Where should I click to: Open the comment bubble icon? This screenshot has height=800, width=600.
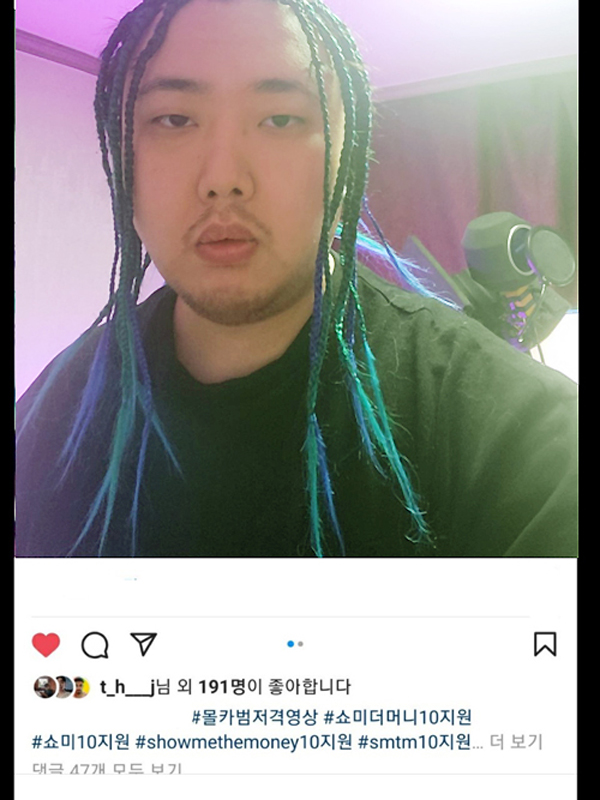click(95, 645)
